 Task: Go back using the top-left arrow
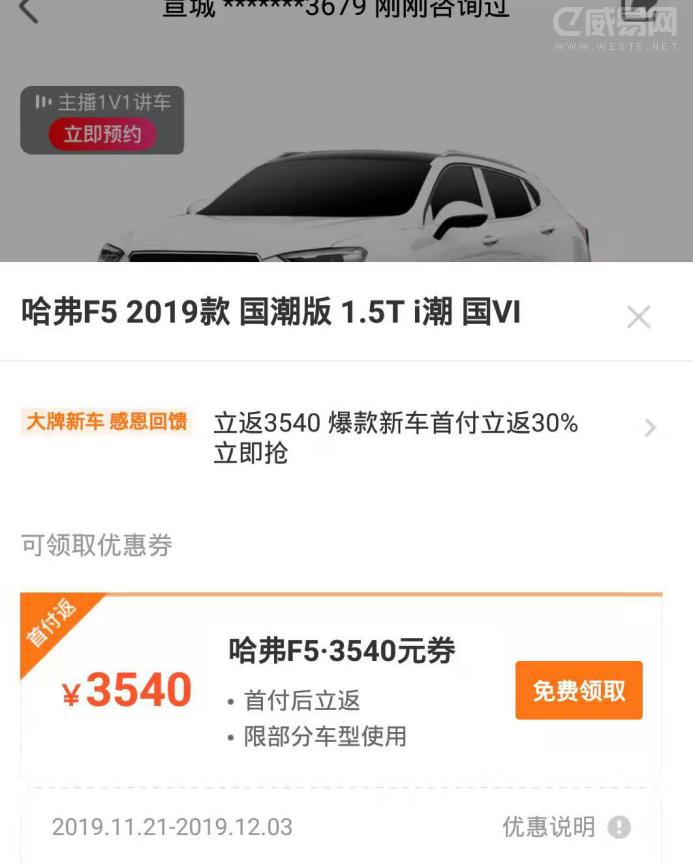[29, 11]
